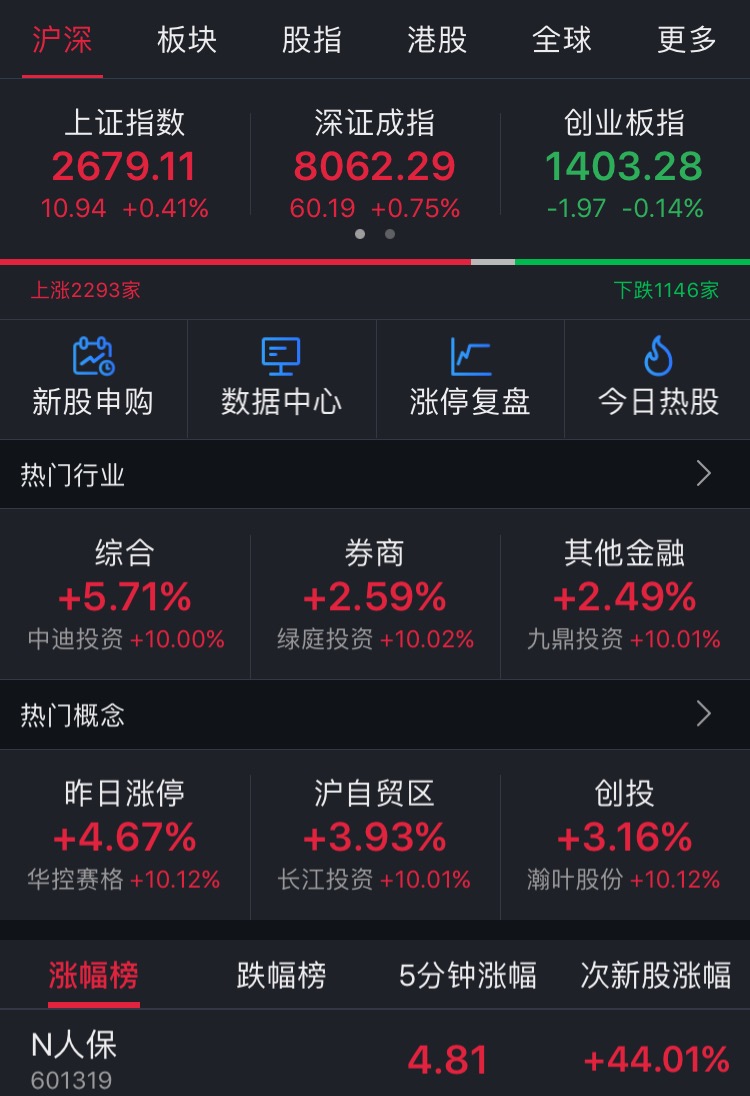Image resolution: width=750 pixels, height=1096 pixels.
Task: Open the 上证指数 index card
Action: [x=125, y=165]
